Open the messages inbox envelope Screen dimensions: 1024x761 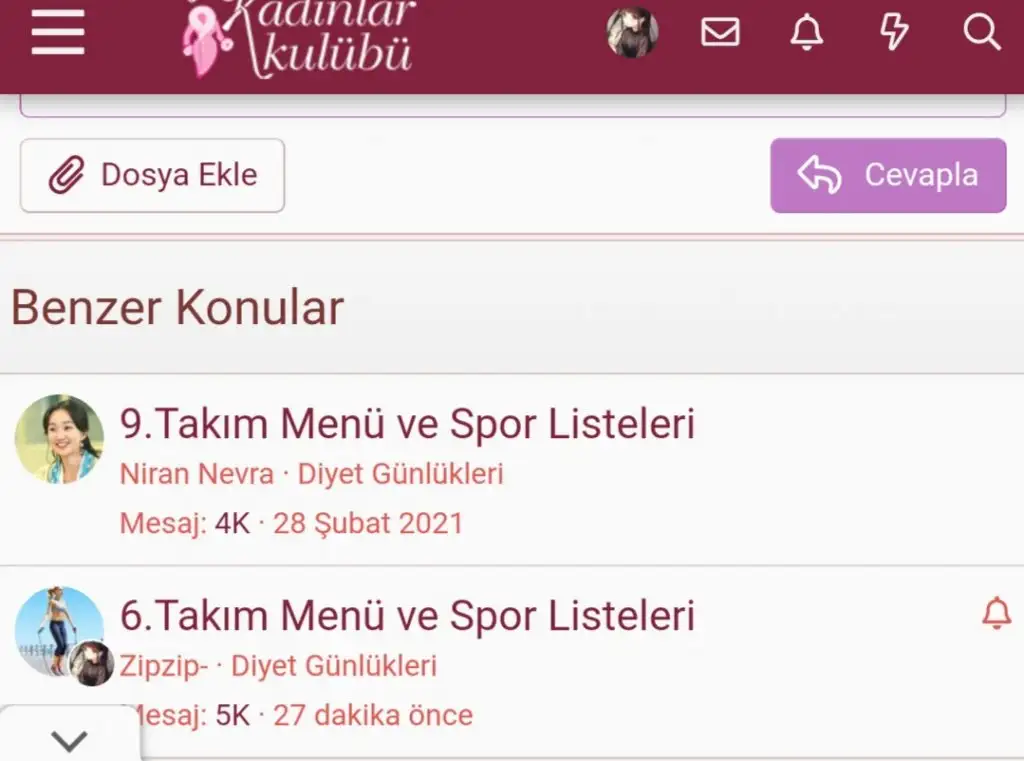(x=720, y=33)
